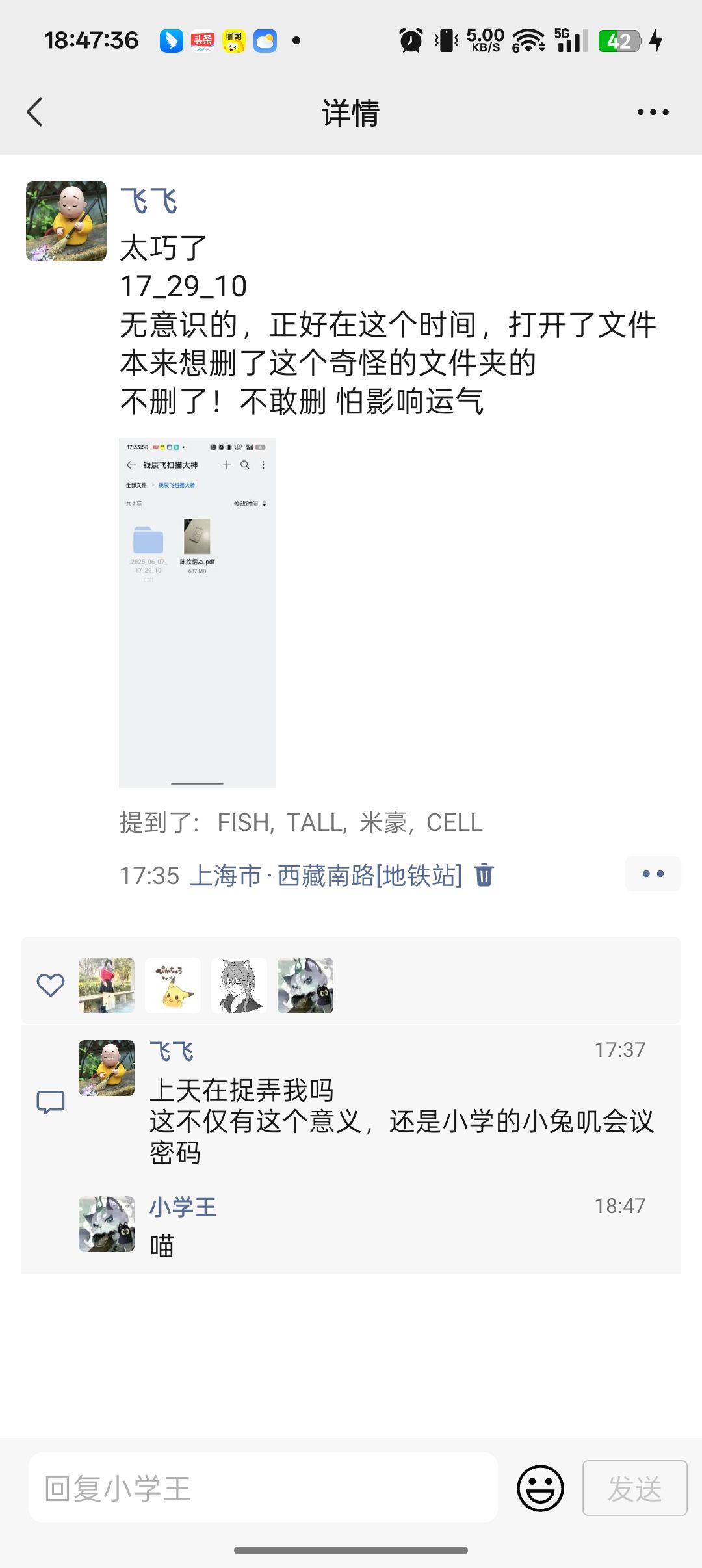Focus the 回复小学王 reply field
Viewport: 702px width, 1568px height.
click(263, 1488)
